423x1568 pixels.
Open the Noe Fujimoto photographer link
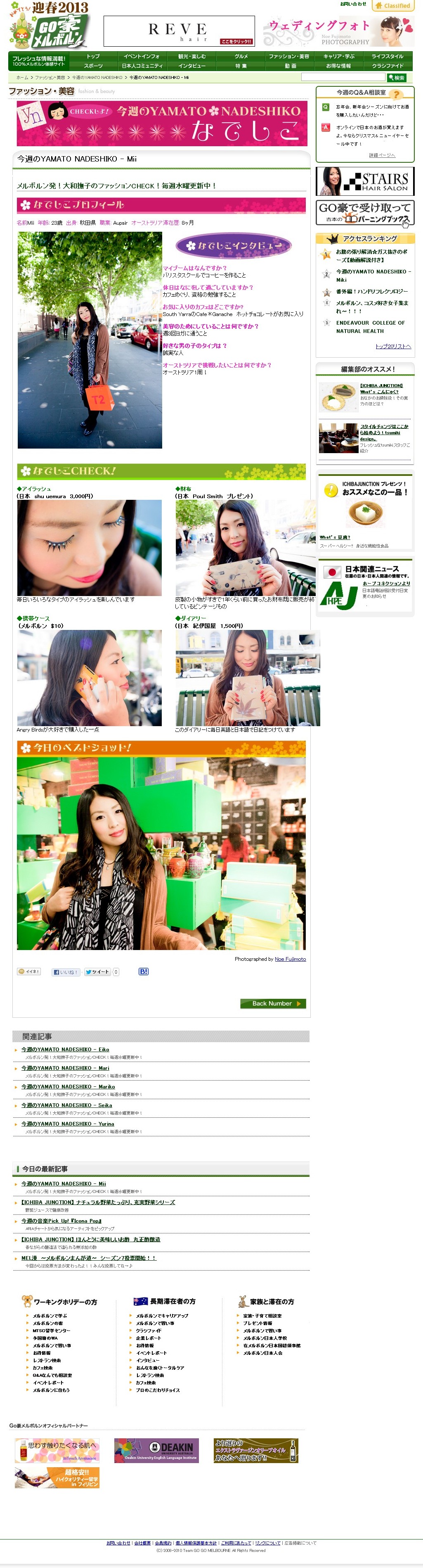tap(290, 959)
